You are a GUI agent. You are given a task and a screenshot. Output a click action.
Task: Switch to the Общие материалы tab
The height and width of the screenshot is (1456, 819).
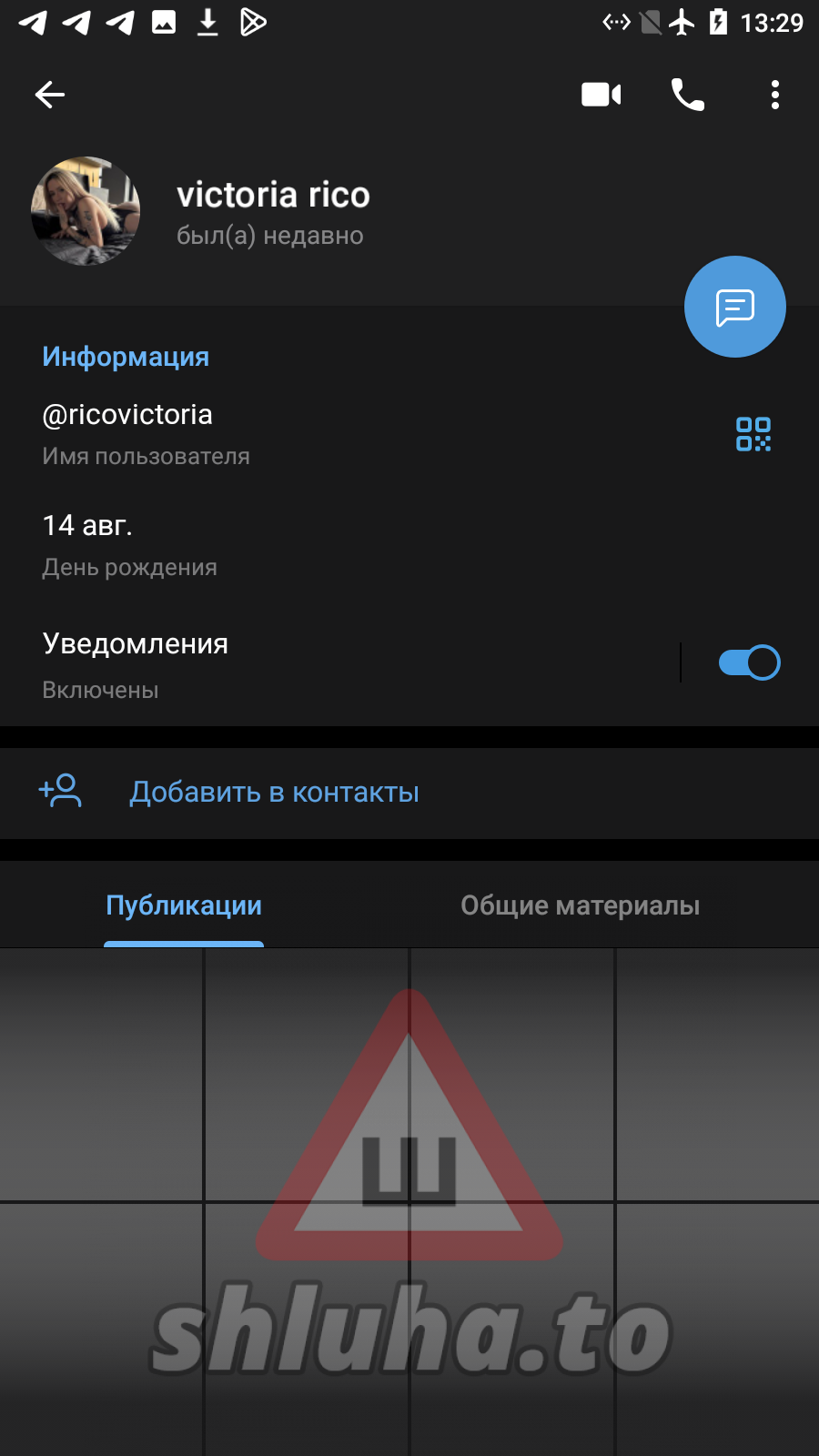(x=580, y=905)
